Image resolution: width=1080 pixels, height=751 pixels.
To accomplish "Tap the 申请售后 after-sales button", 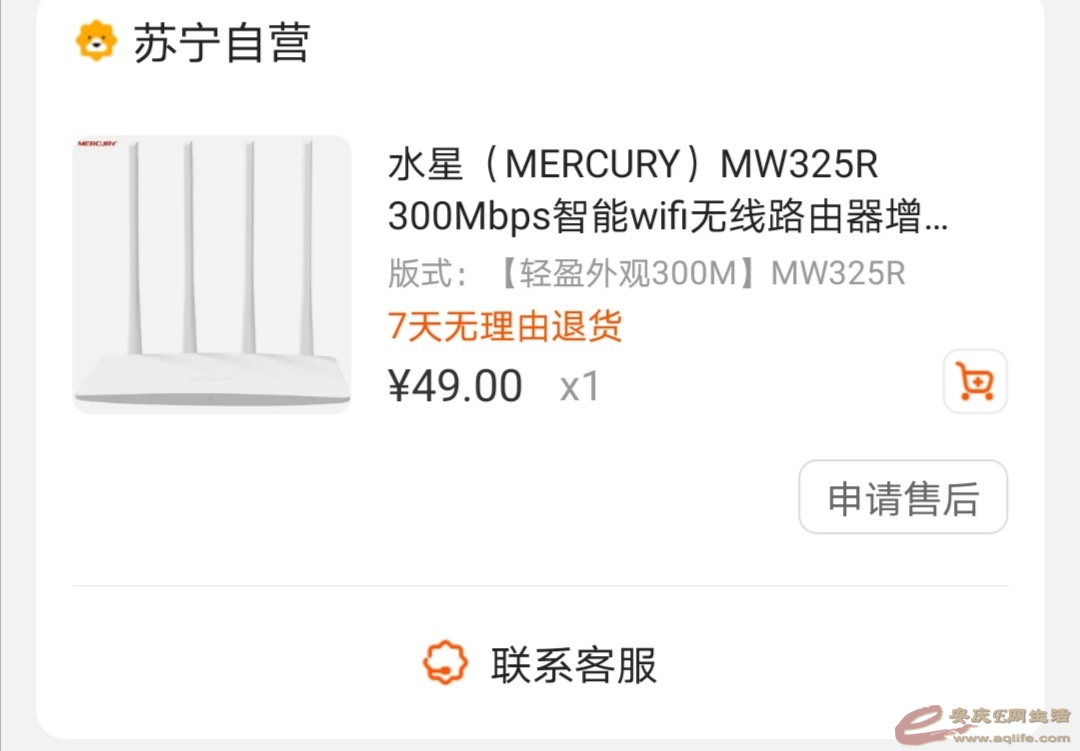I will (902, 498).
